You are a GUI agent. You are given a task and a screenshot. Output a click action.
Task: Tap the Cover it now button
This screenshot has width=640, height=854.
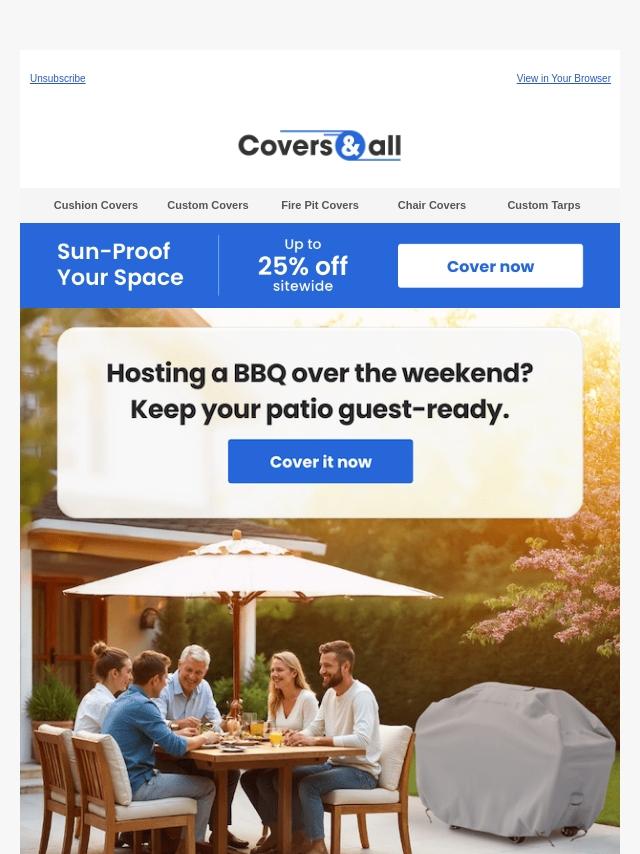click(x=320, y=461)
